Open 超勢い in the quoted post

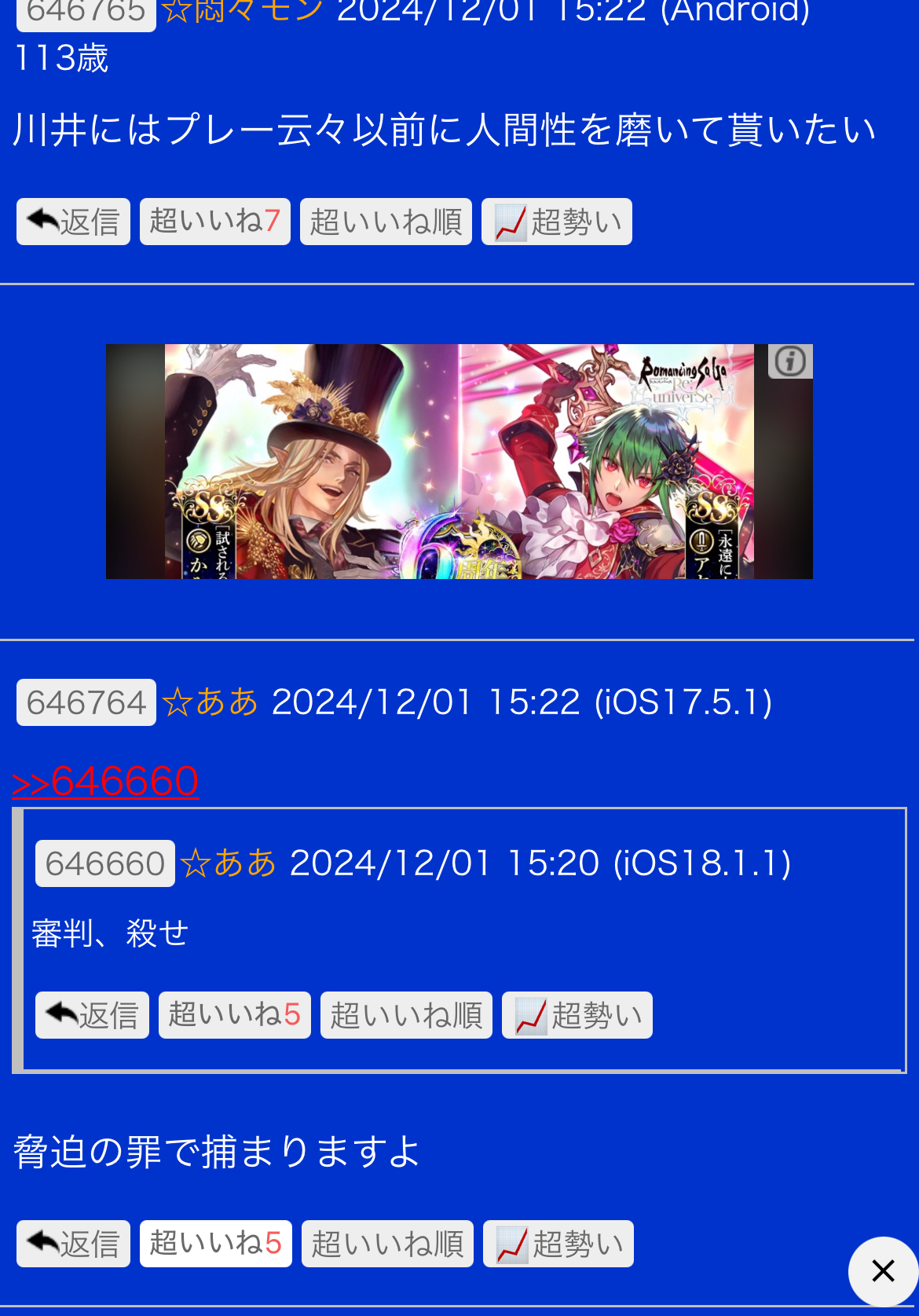[x=577, y=1015]
